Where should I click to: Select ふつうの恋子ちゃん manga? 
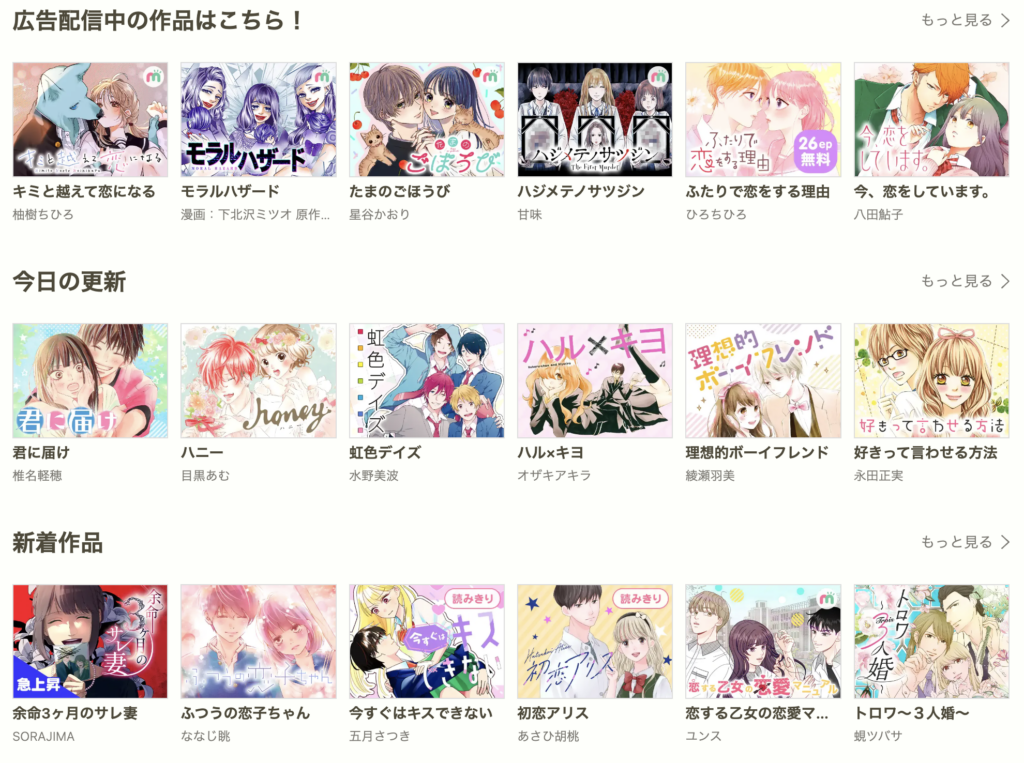258,642
